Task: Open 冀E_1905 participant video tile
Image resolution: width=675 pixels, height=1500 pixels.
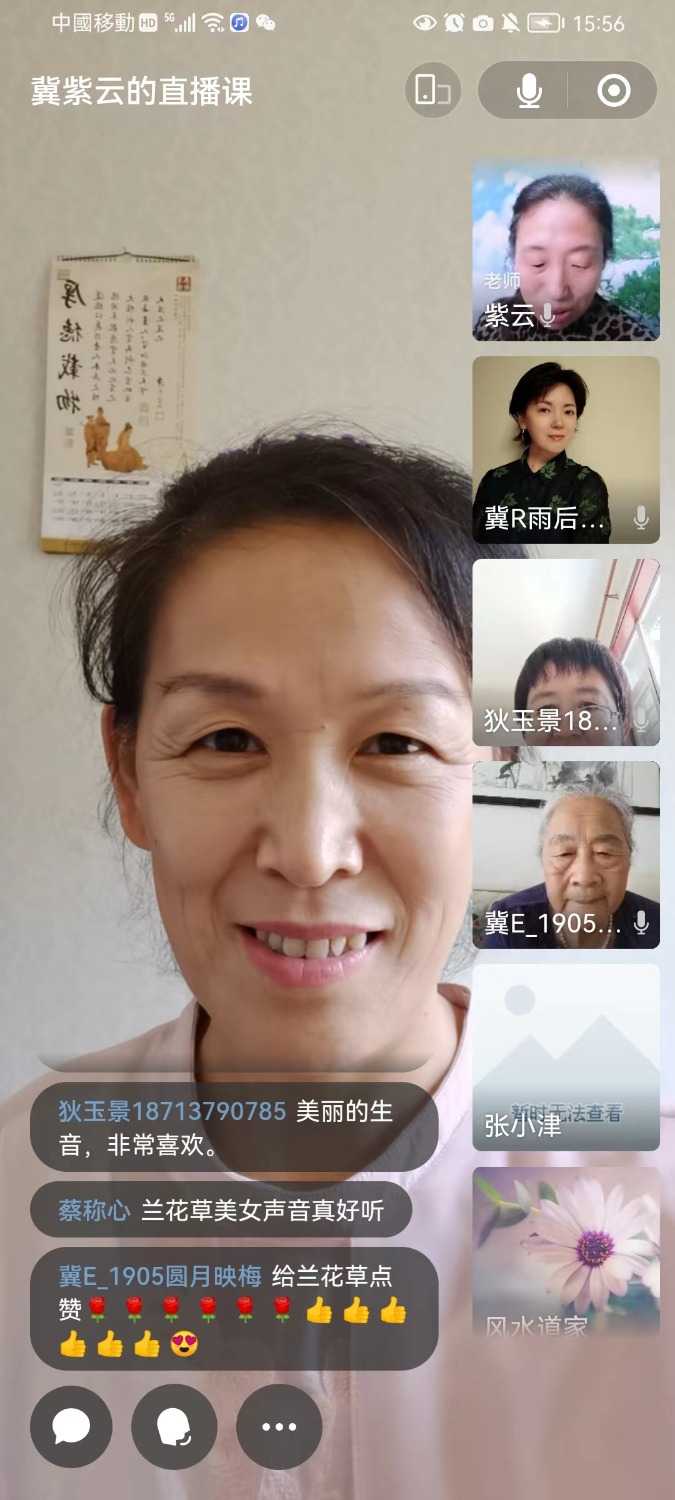Action: click(566, 855)
